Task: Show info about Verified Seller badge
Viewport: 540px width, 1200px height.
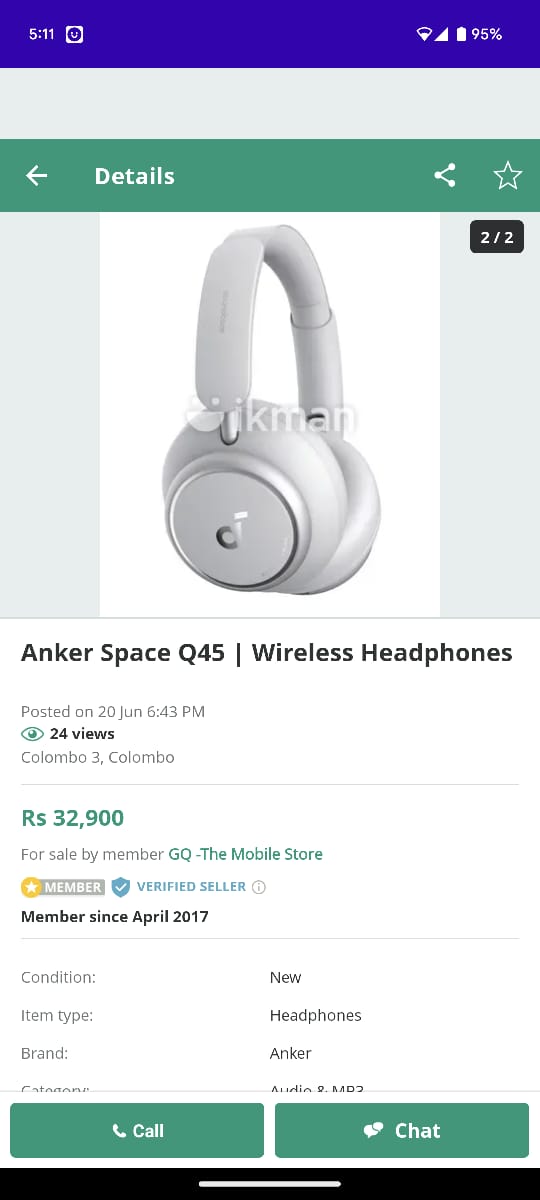Action: 259,887
